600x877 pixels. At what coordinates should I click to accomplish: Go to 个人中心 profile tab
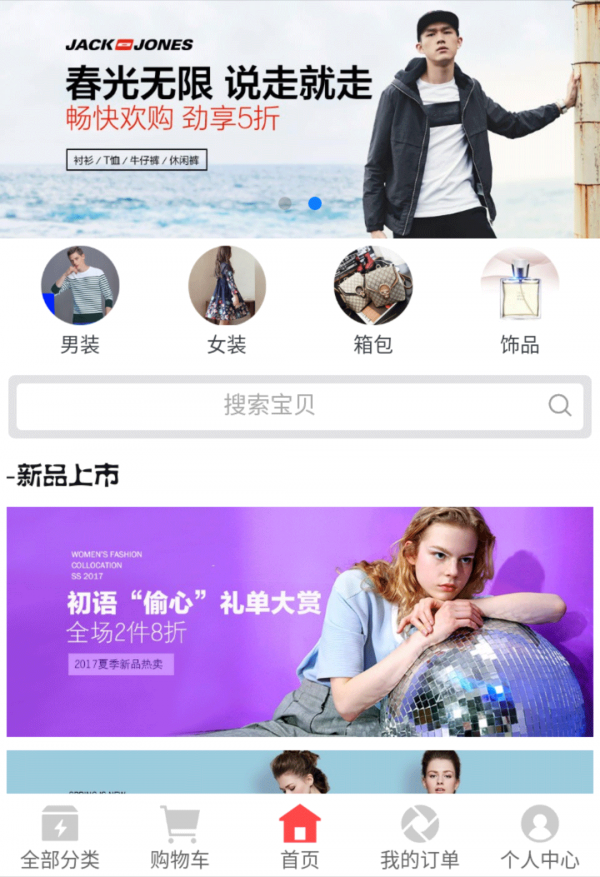tap(540, 838)
